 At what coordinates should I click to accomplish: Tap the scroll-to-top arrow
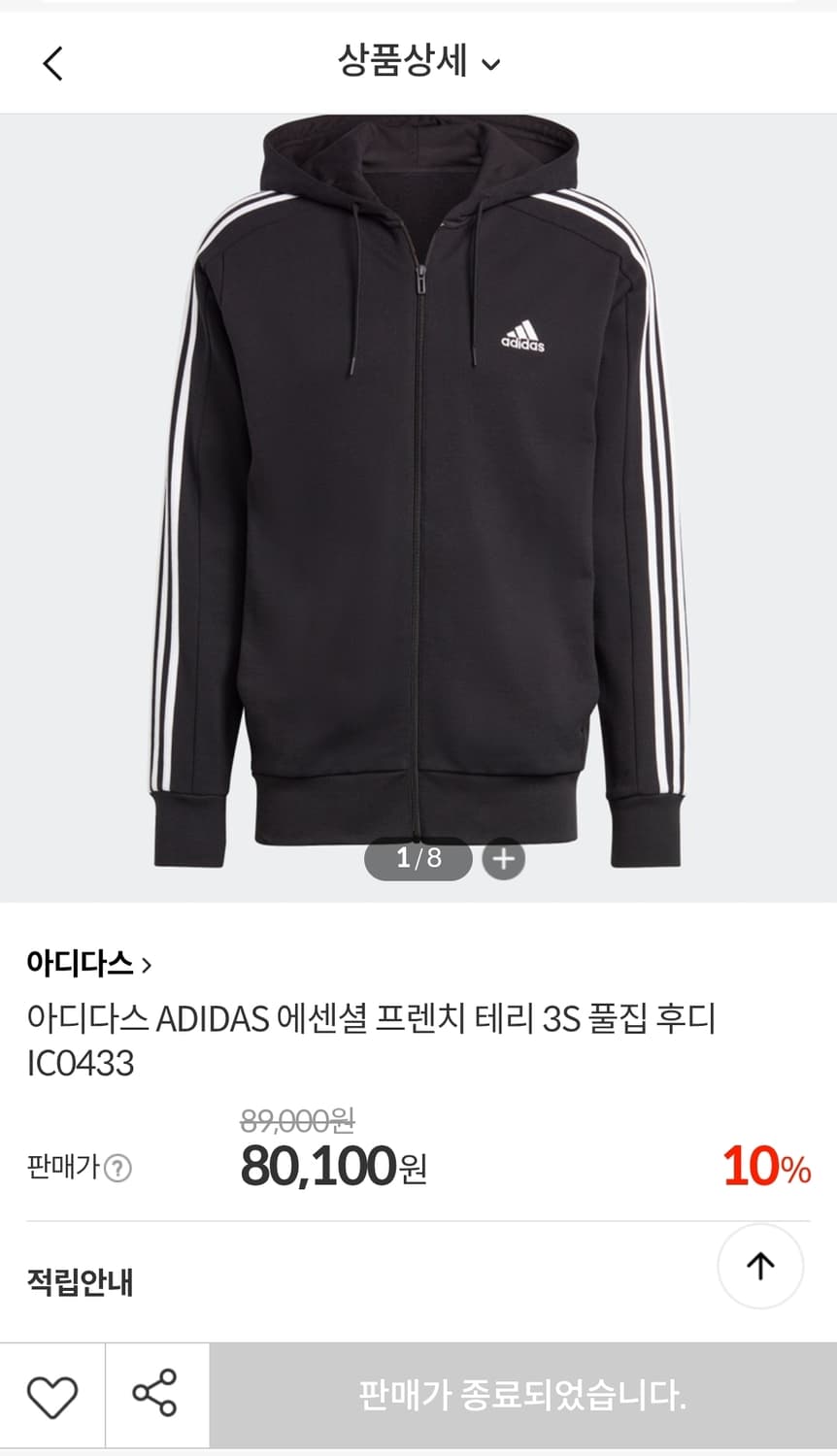coord(760,1267)
